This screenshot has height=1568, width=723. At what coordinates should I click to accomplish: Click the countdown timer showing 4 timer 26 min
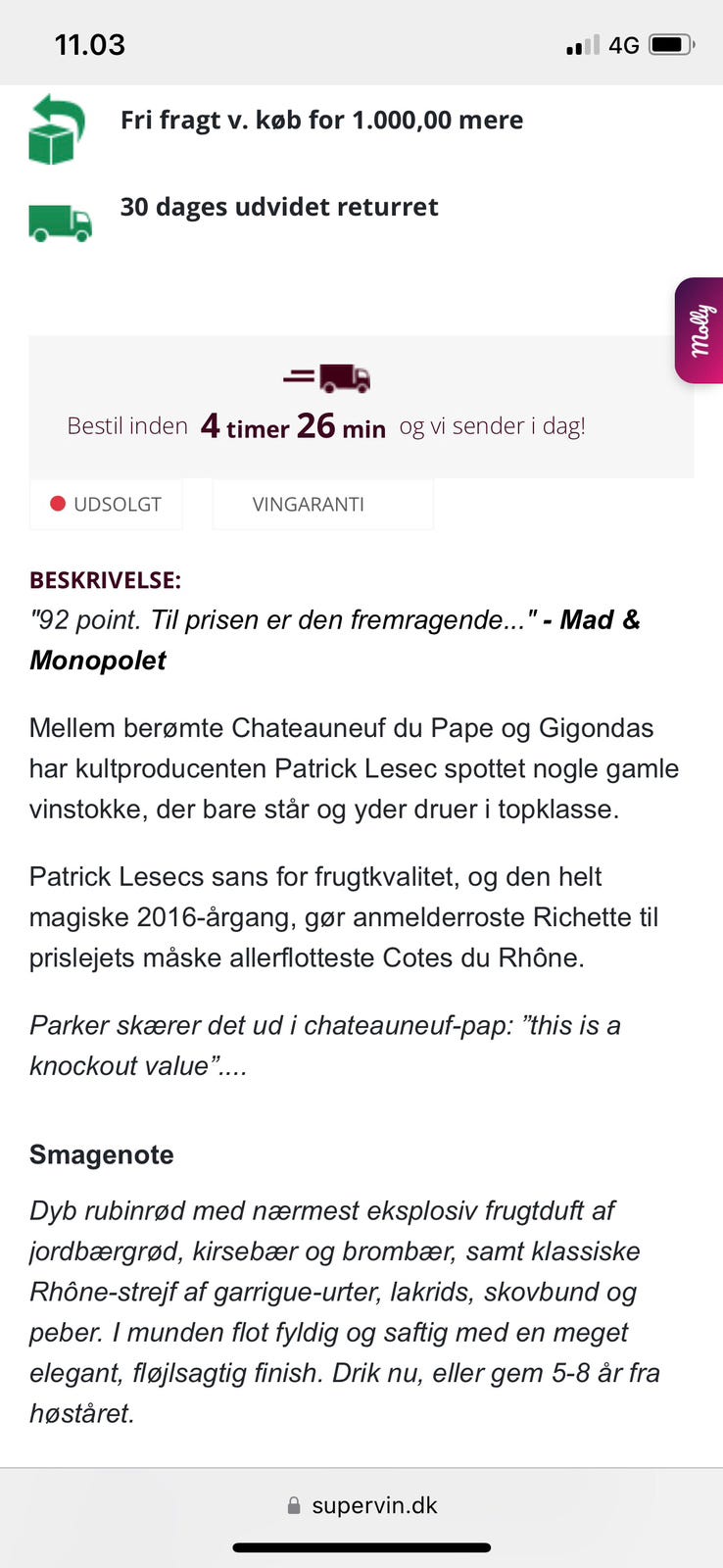[293, 425]
